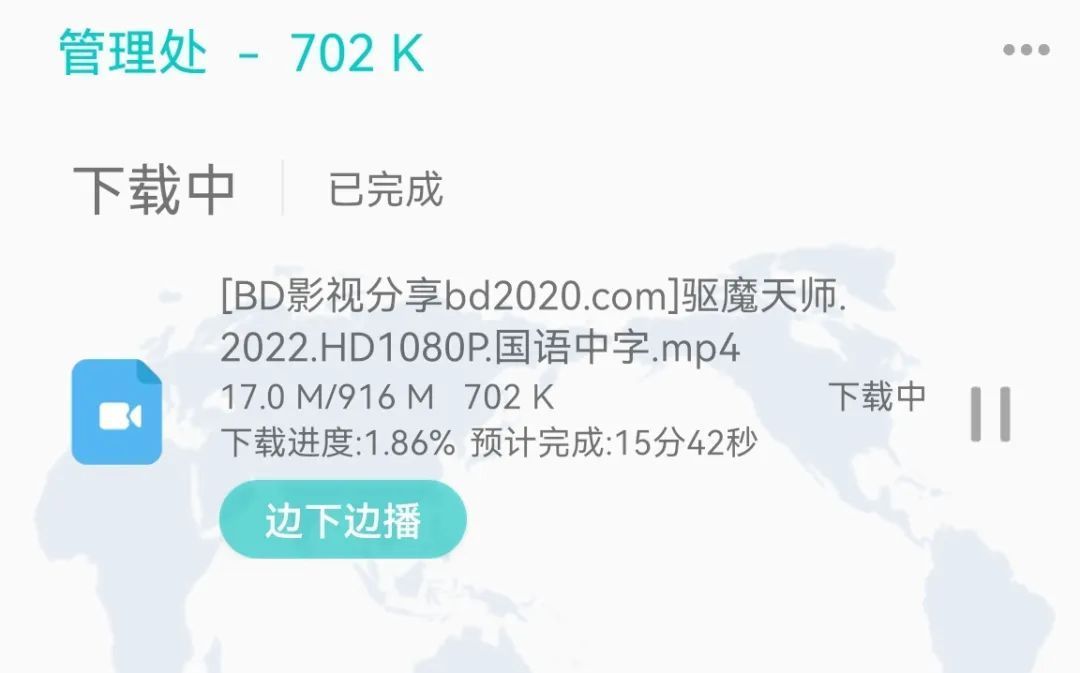Pause the 驱魔天师 download
The image size is (1080, 673).
click(x=990, y=413)
